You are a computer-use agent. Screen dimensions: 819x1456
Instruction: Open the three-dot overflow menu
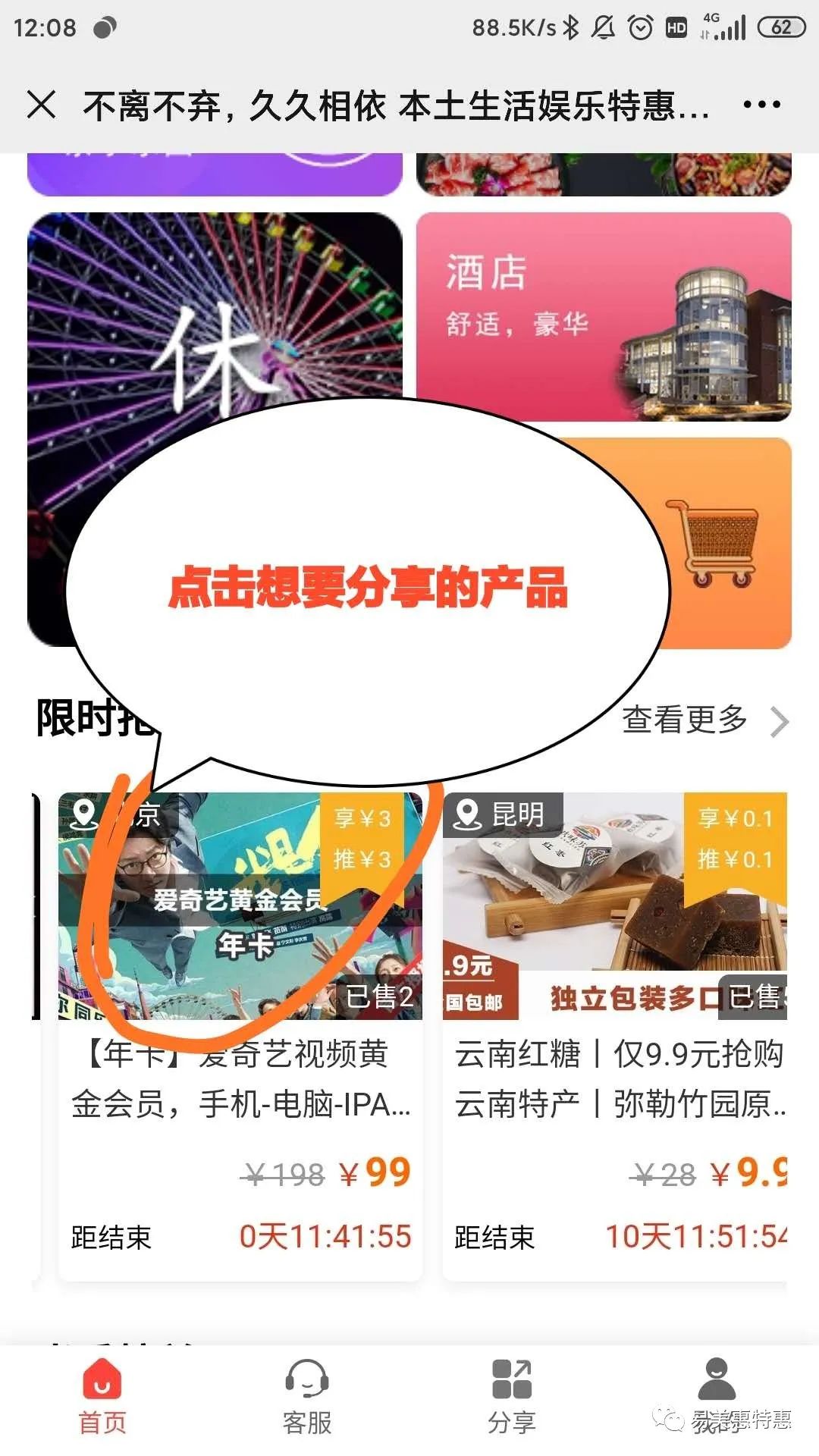[x=761, y=105]
